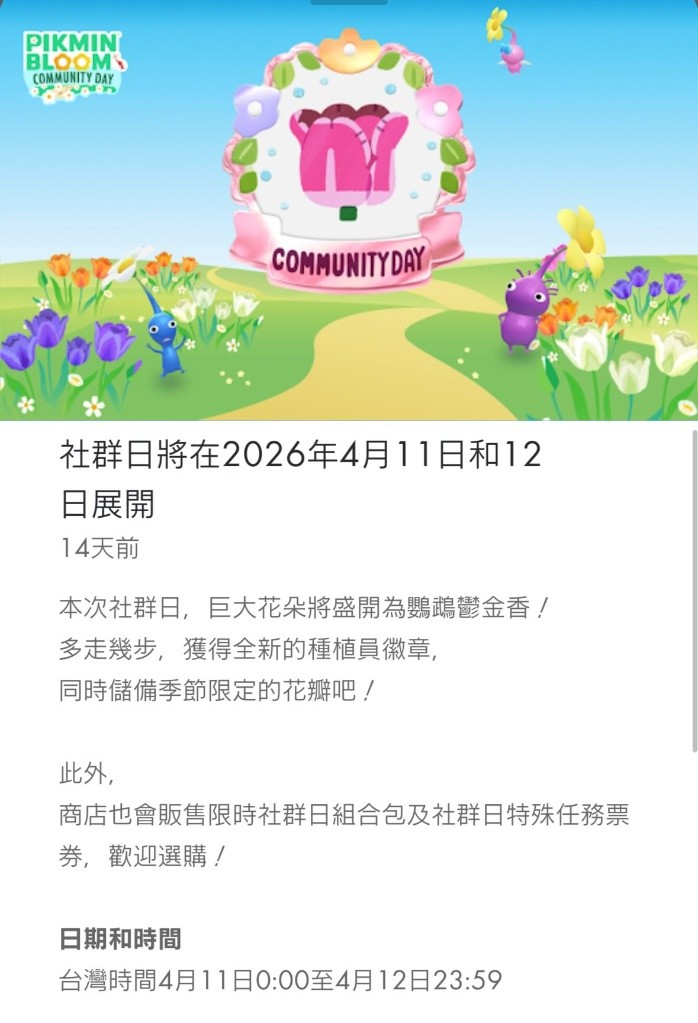Tap the sheet handle above the banner
Viewport: 698px width, 1023px height.
(349, 3)
